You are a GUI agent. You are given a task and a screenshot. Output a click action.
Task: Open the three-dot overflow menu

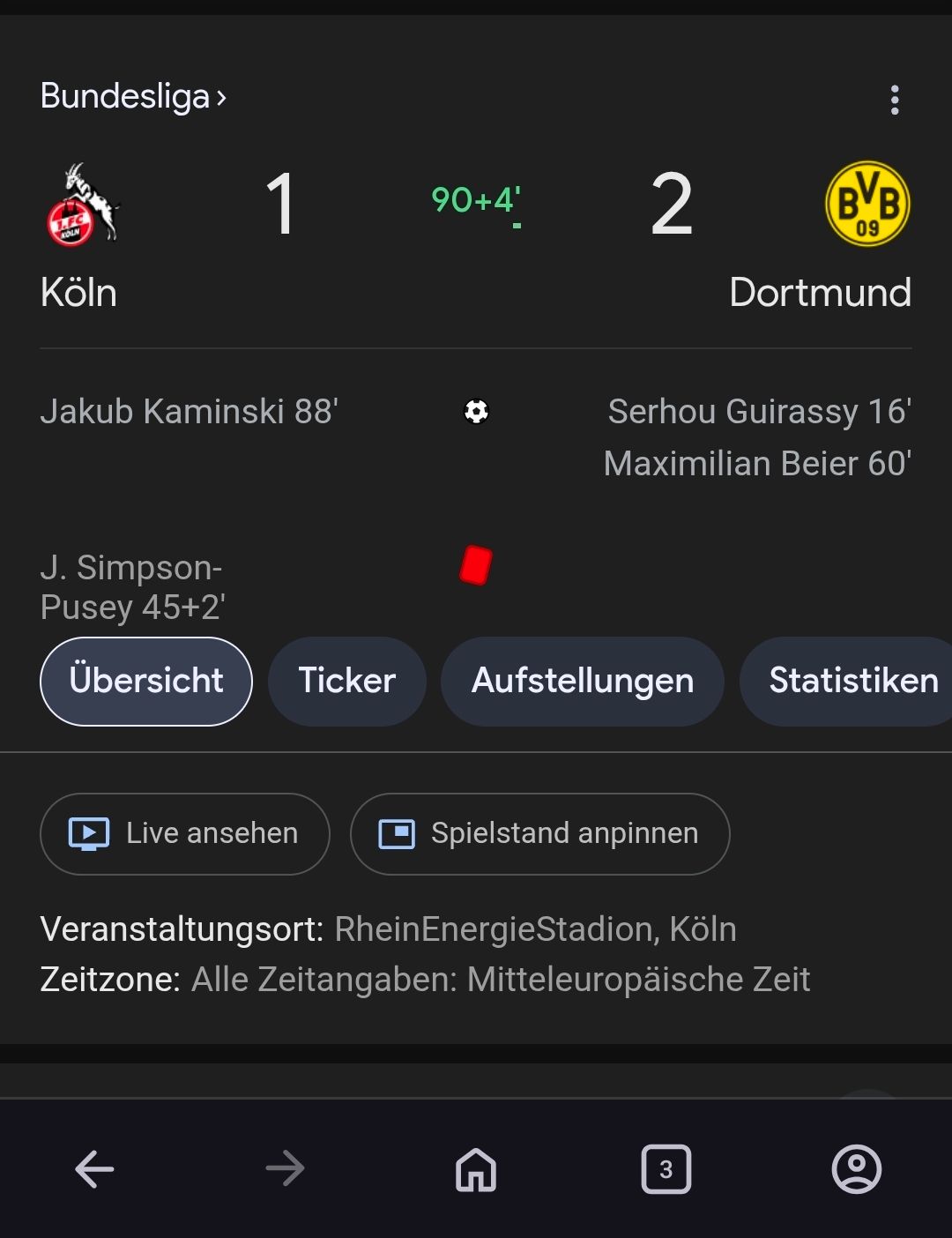[895, 100]
